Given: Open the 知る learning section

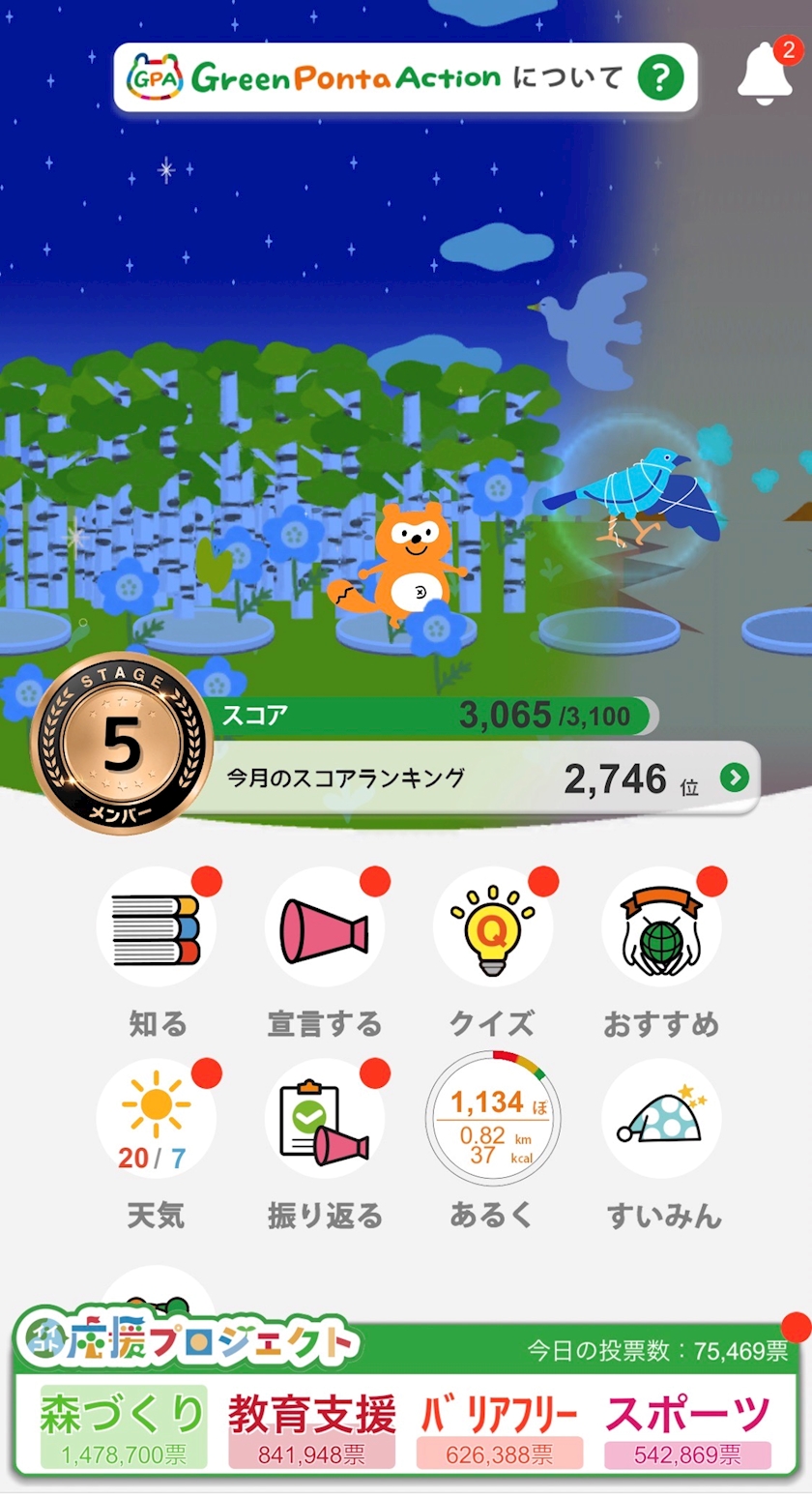Looking at the screenshot, I should [157, 926].
